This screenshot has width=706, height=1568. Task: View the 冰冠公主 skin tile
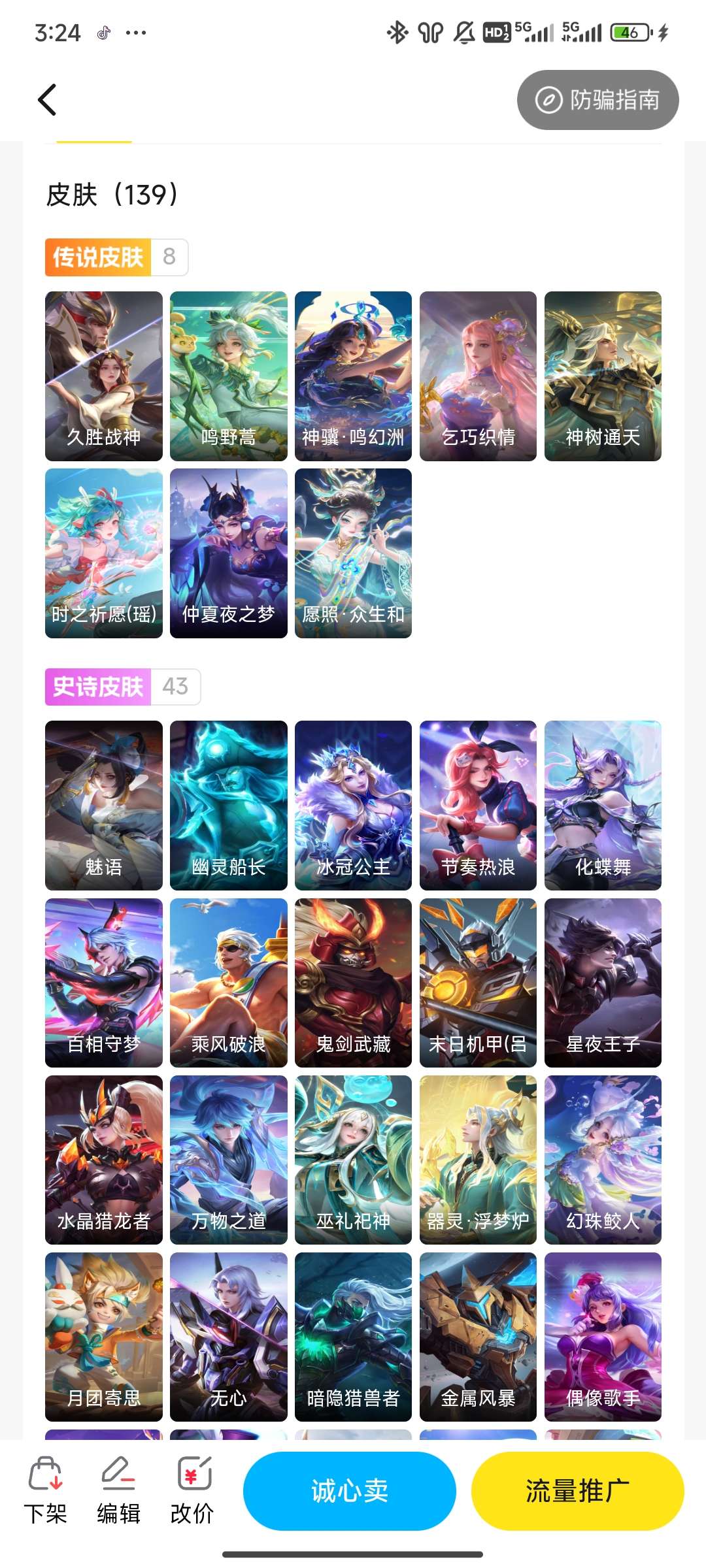point(353,805)
